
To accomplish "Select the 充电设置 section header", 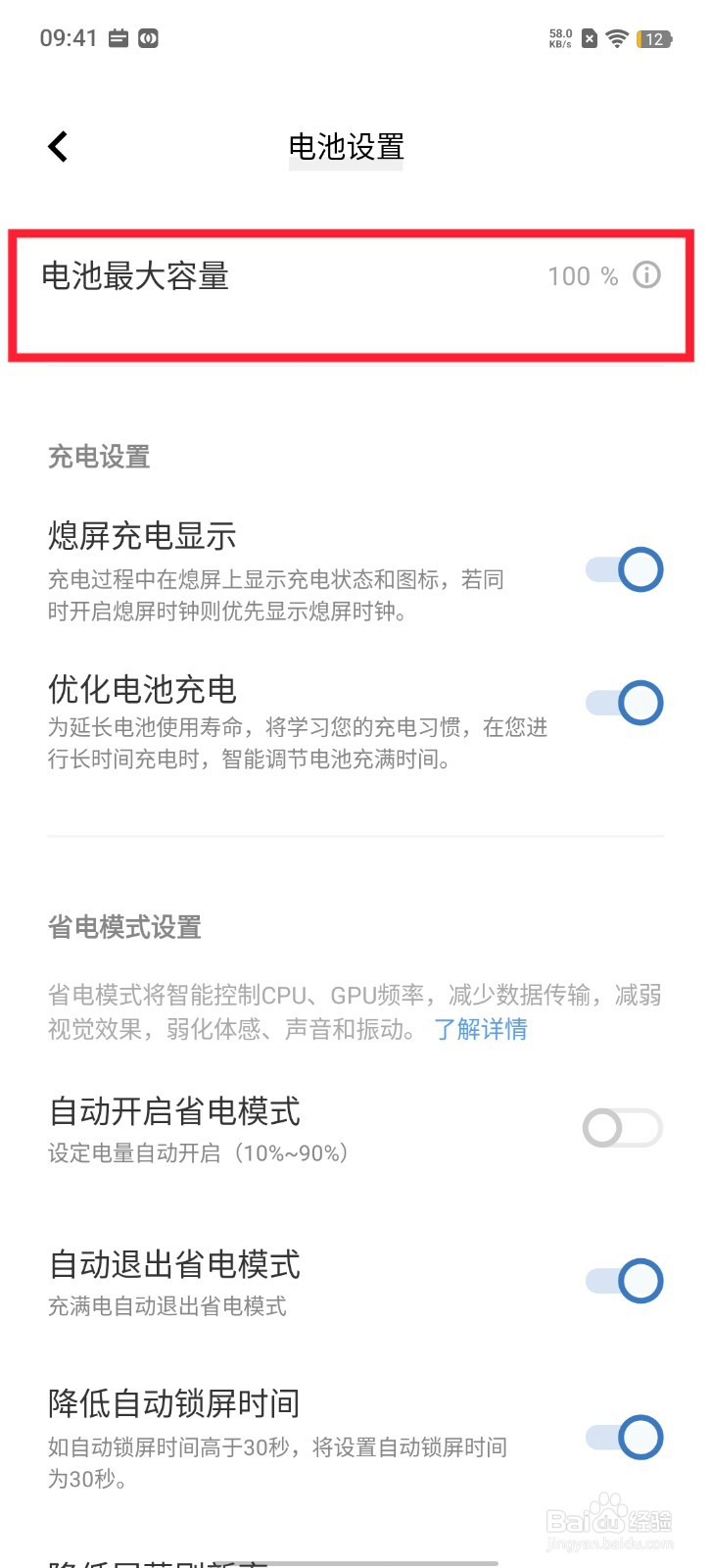I will (98, 457).
